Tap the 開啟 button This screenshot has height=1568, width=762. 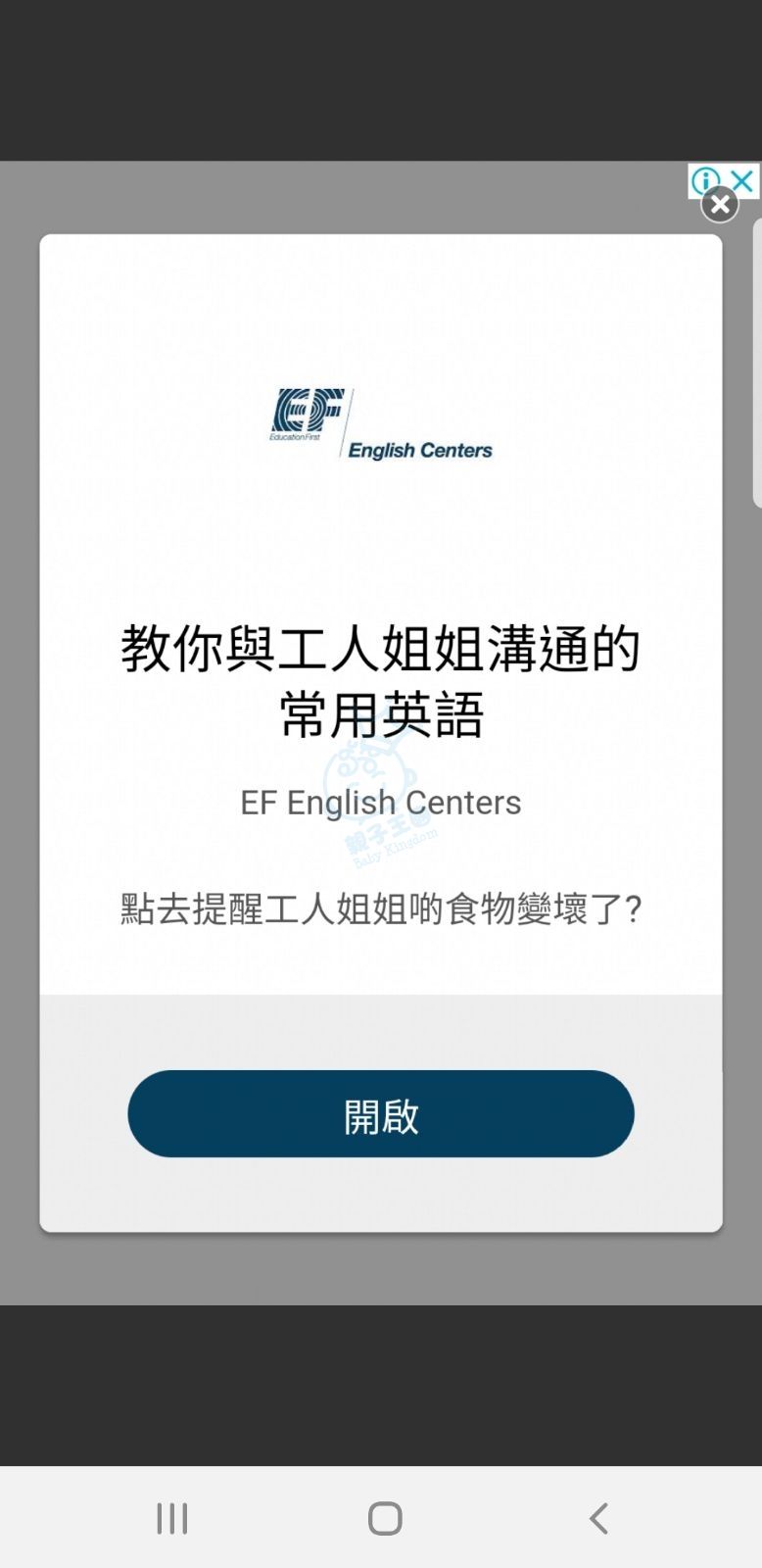point(380,1114)
